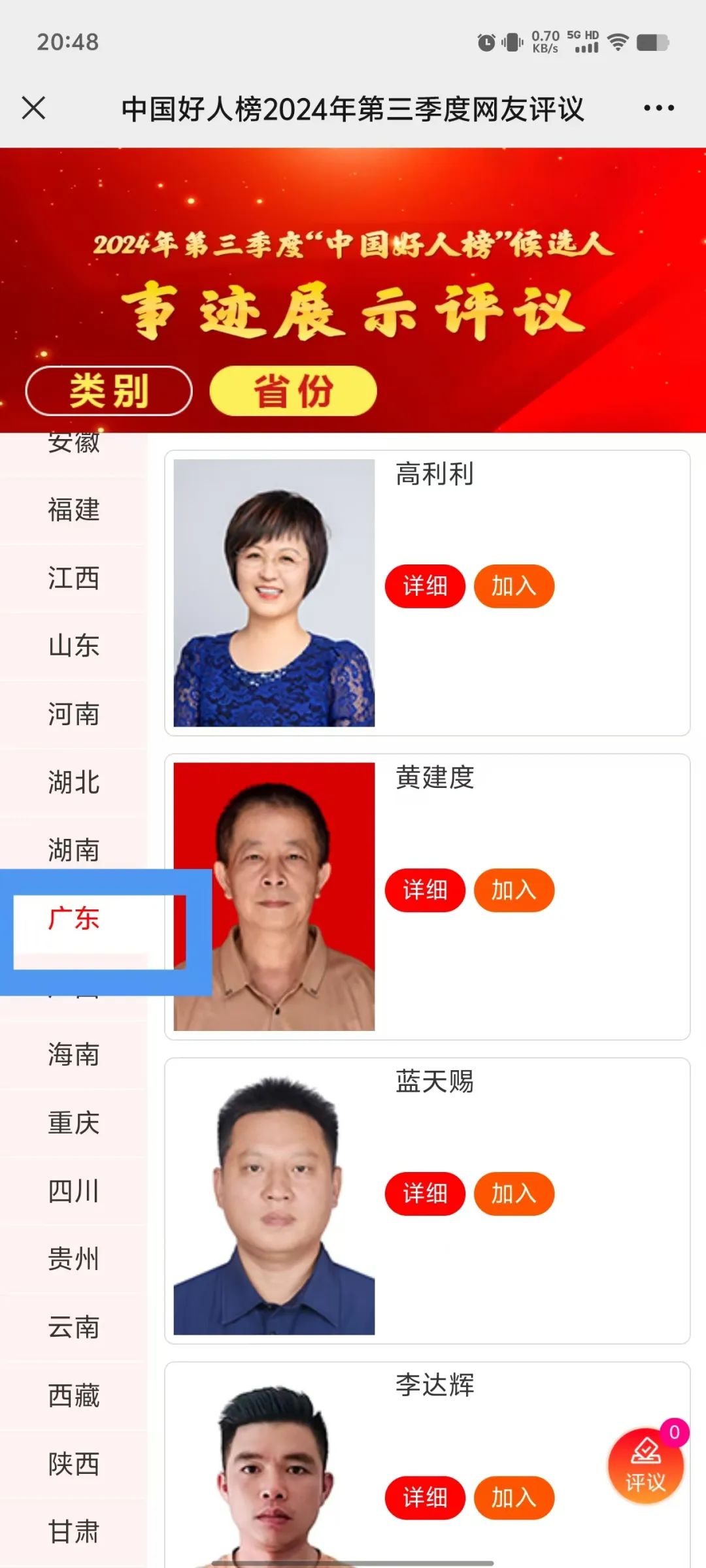Open the three-dot overflow menu
Viewport: 706px width, 1568px height.
[658, 108]
